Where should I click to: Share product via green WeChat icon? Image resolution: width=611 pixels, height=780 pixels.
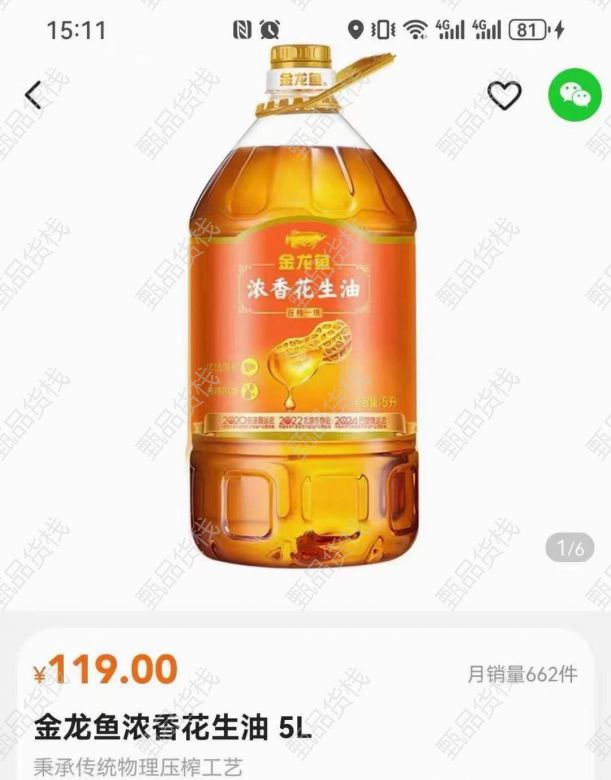(574, 95)
